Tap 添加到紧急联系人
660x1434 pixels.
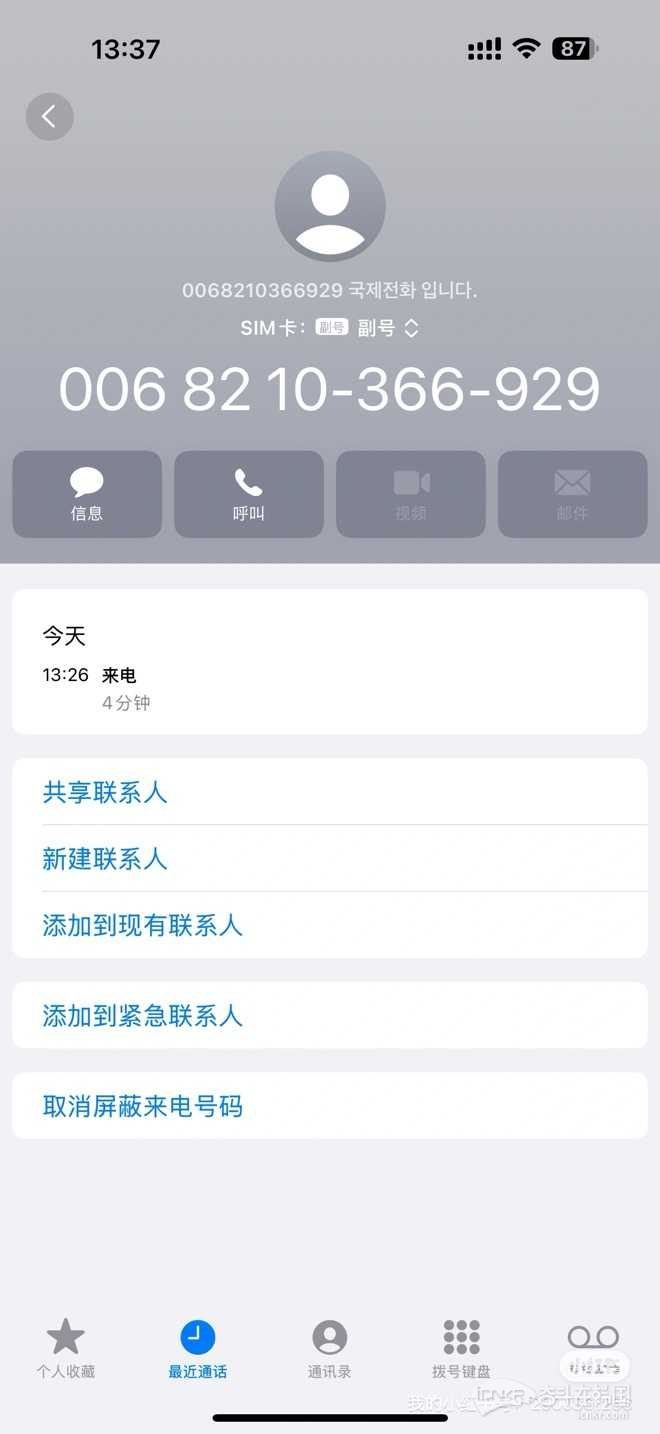pos(143,1016)
